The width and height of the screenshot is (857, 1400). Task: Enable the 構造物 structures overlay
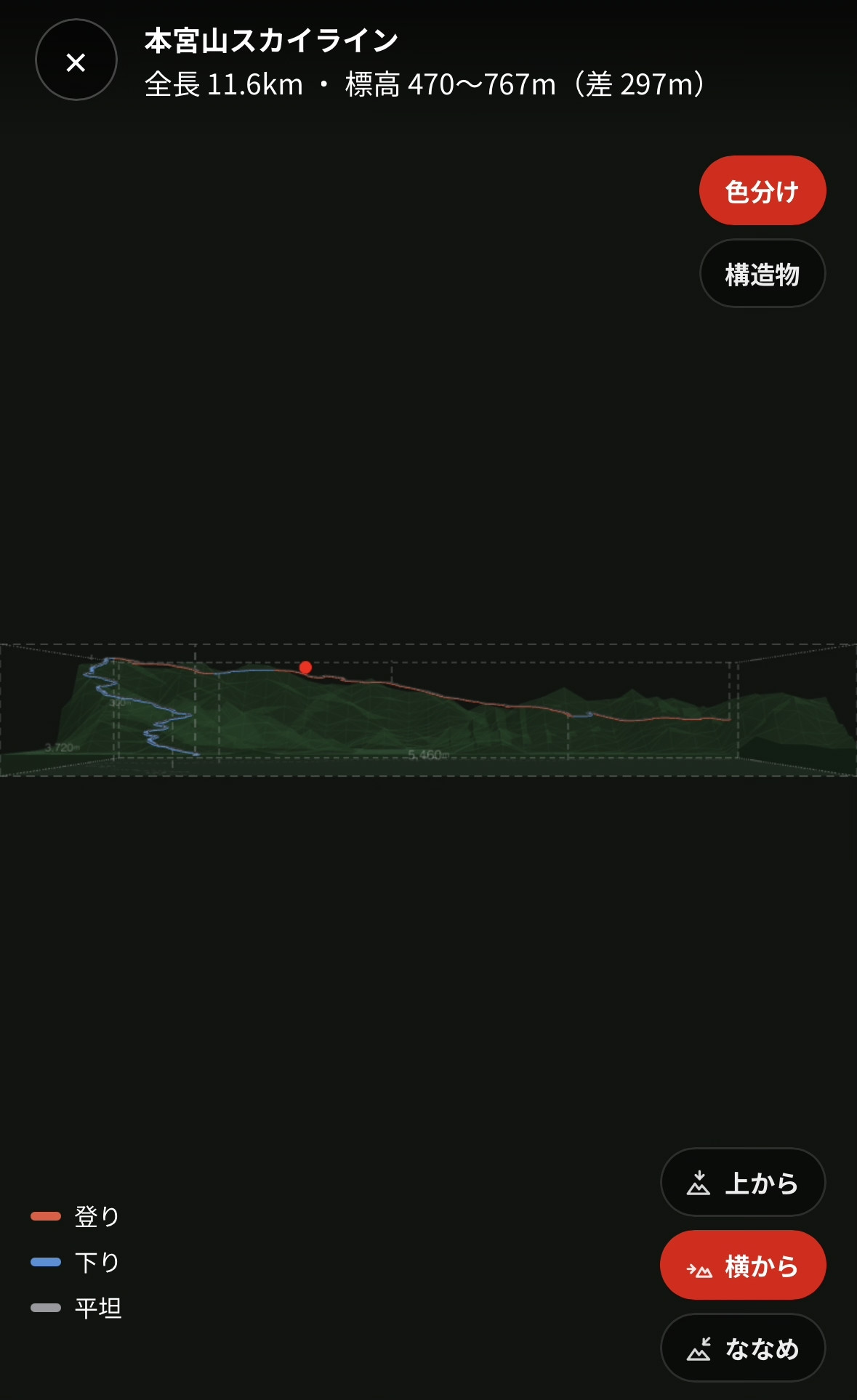click(763, 273)
